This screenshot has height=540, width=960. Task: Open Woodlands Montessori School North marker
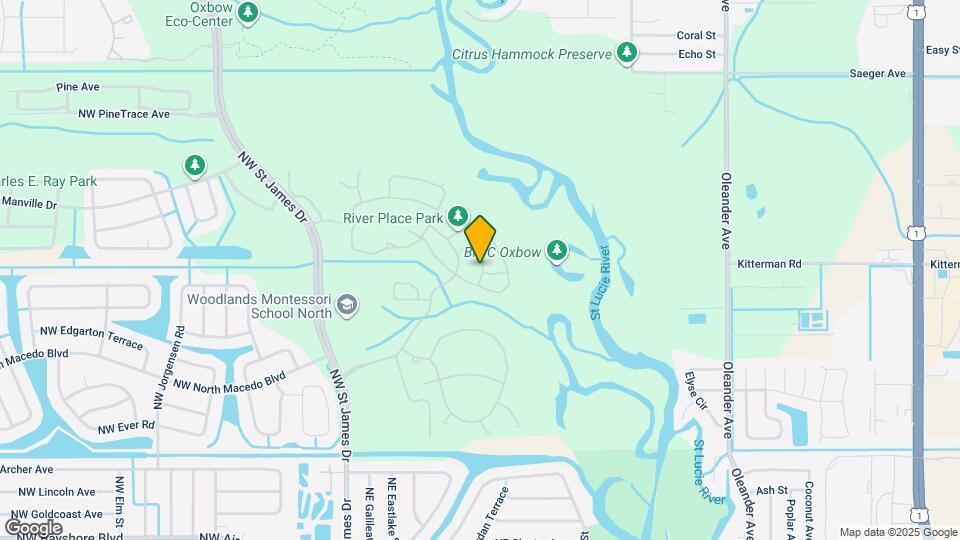[347, 305]
